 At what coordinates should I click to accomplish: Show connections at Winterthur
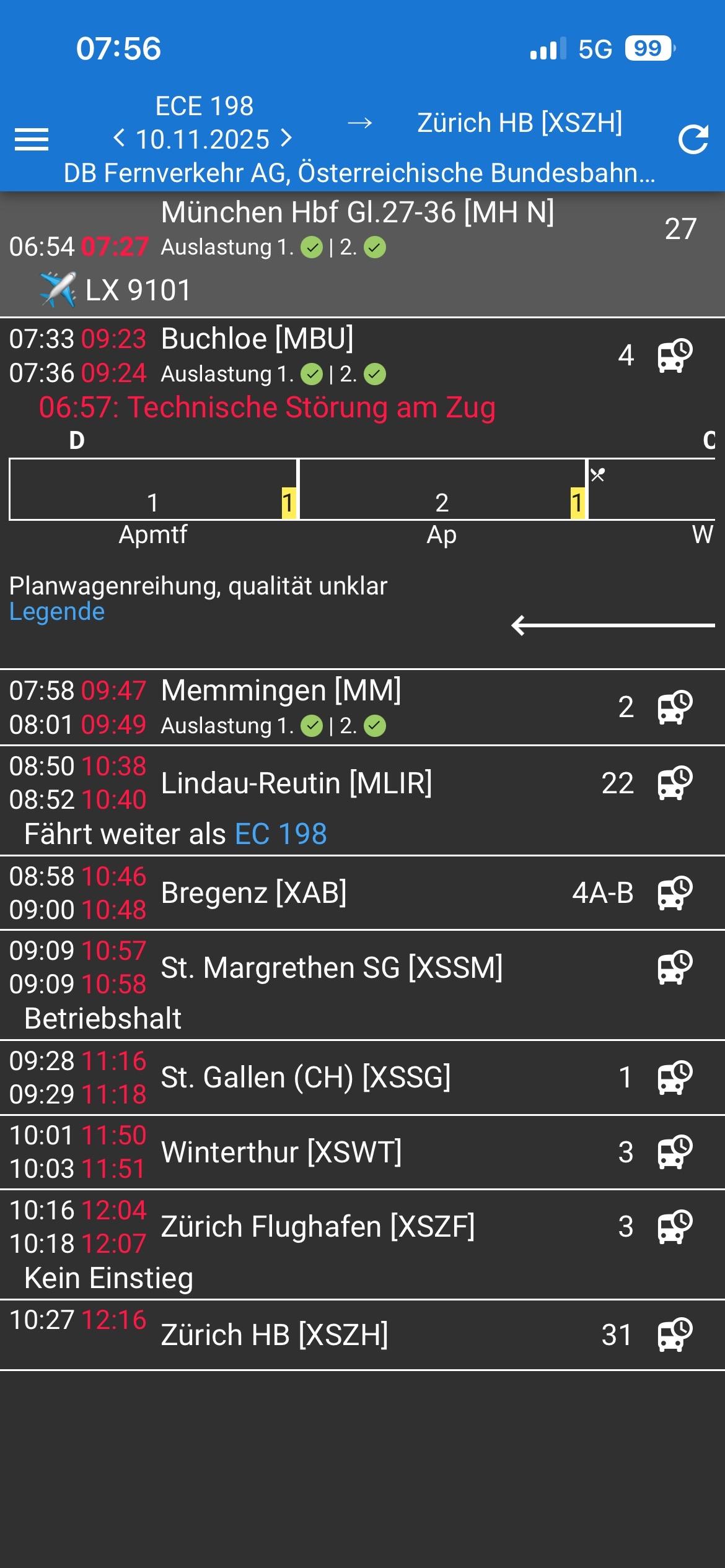(x=674, y=1152)
